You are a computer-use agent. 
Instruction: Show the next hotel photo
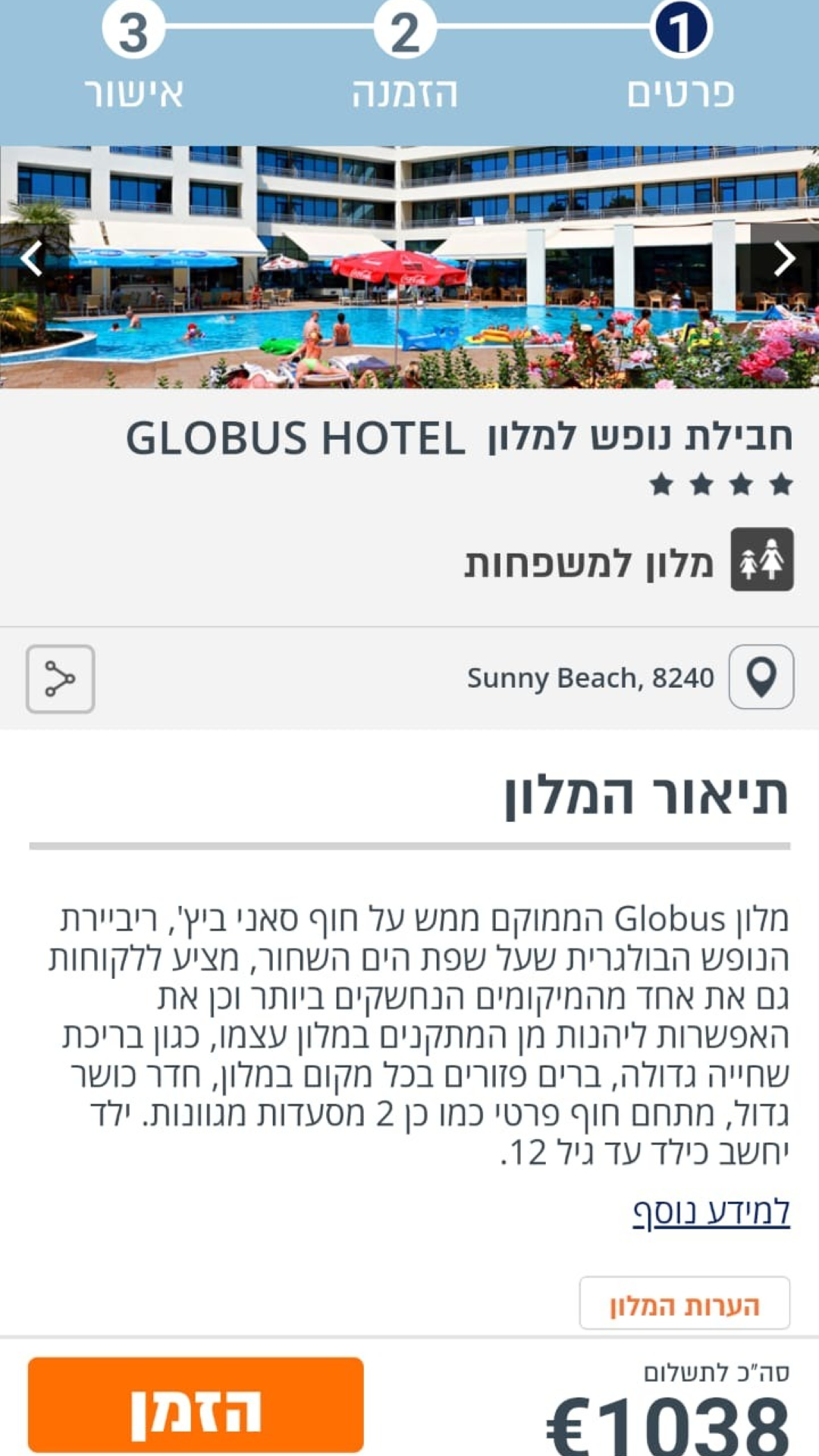point(785,259)
